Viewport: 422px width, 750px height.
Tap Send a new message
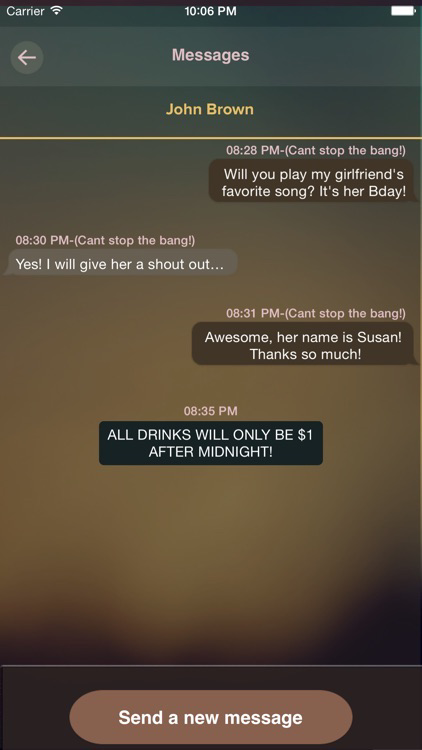click(211, 717)
